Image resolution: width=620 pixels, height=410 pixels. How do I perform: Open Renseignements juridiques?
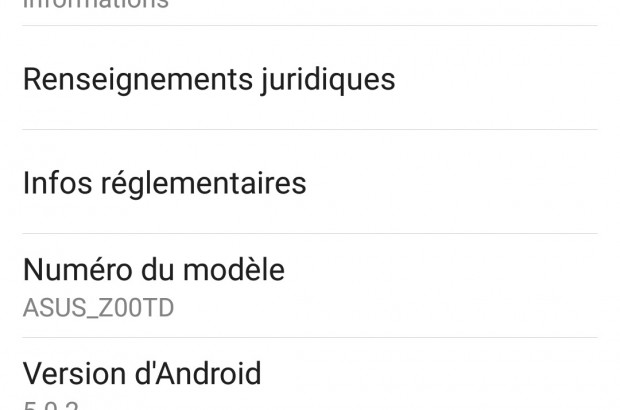209,79
